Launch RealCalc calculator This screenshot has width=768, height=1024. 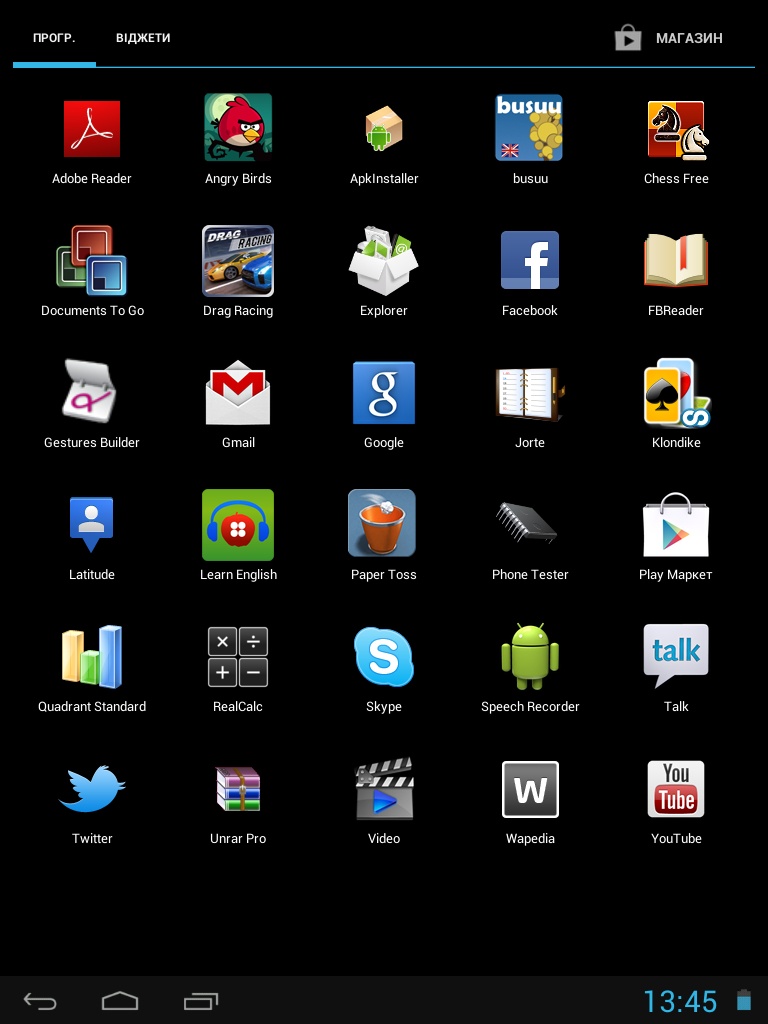pos(238,658)
